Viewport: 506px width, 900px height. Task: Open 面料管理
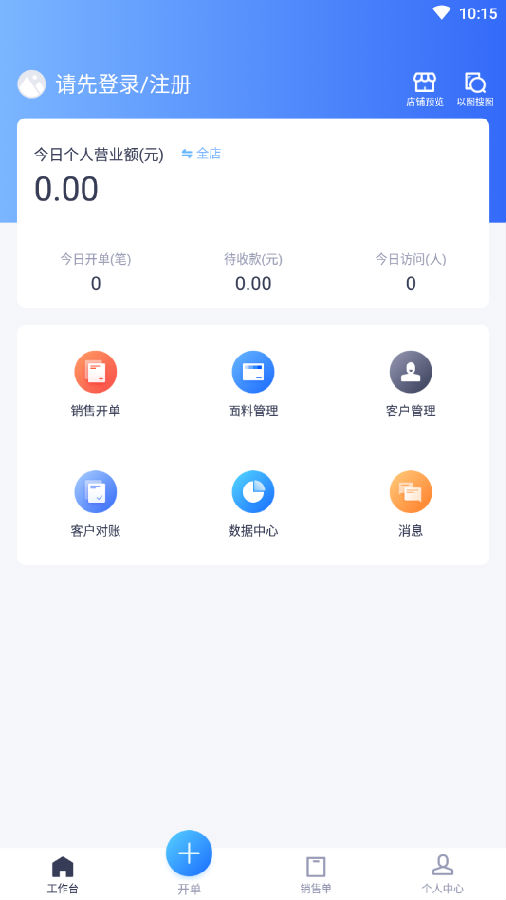(x=253, y=384)
